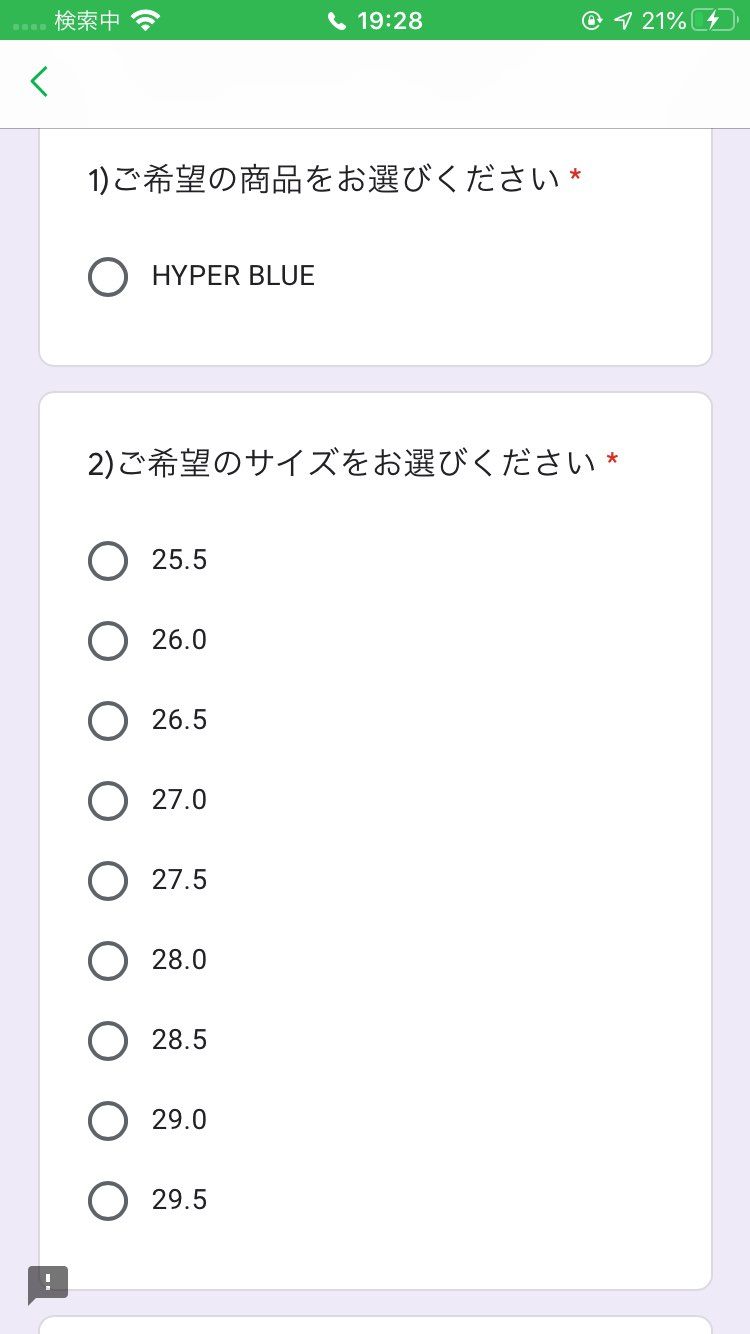Choose size 29.0
Screen dimensions: 750x1334
coord(108,1121)
